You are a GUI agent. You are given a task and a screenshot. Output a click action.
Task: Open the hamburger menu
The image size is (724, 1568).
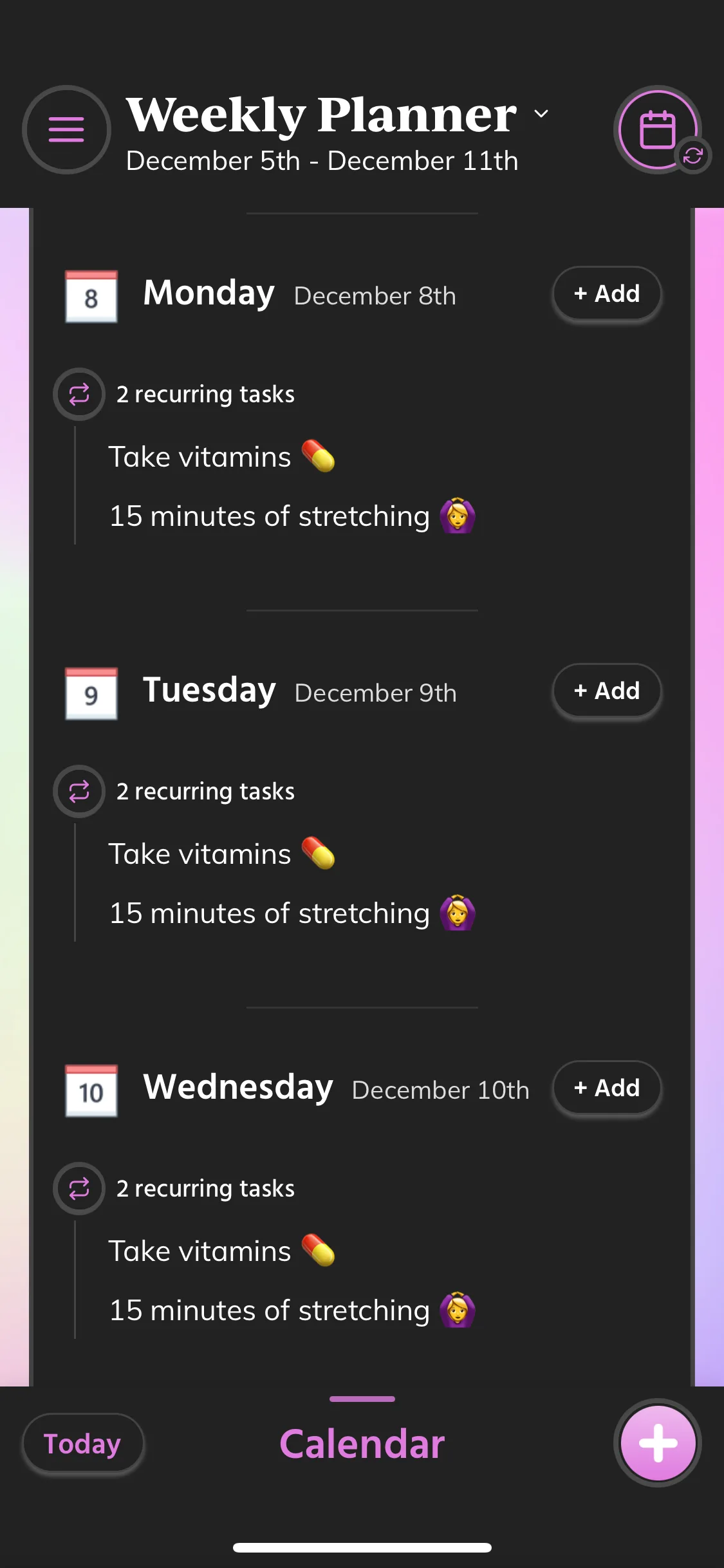click(x=66, y=129)
